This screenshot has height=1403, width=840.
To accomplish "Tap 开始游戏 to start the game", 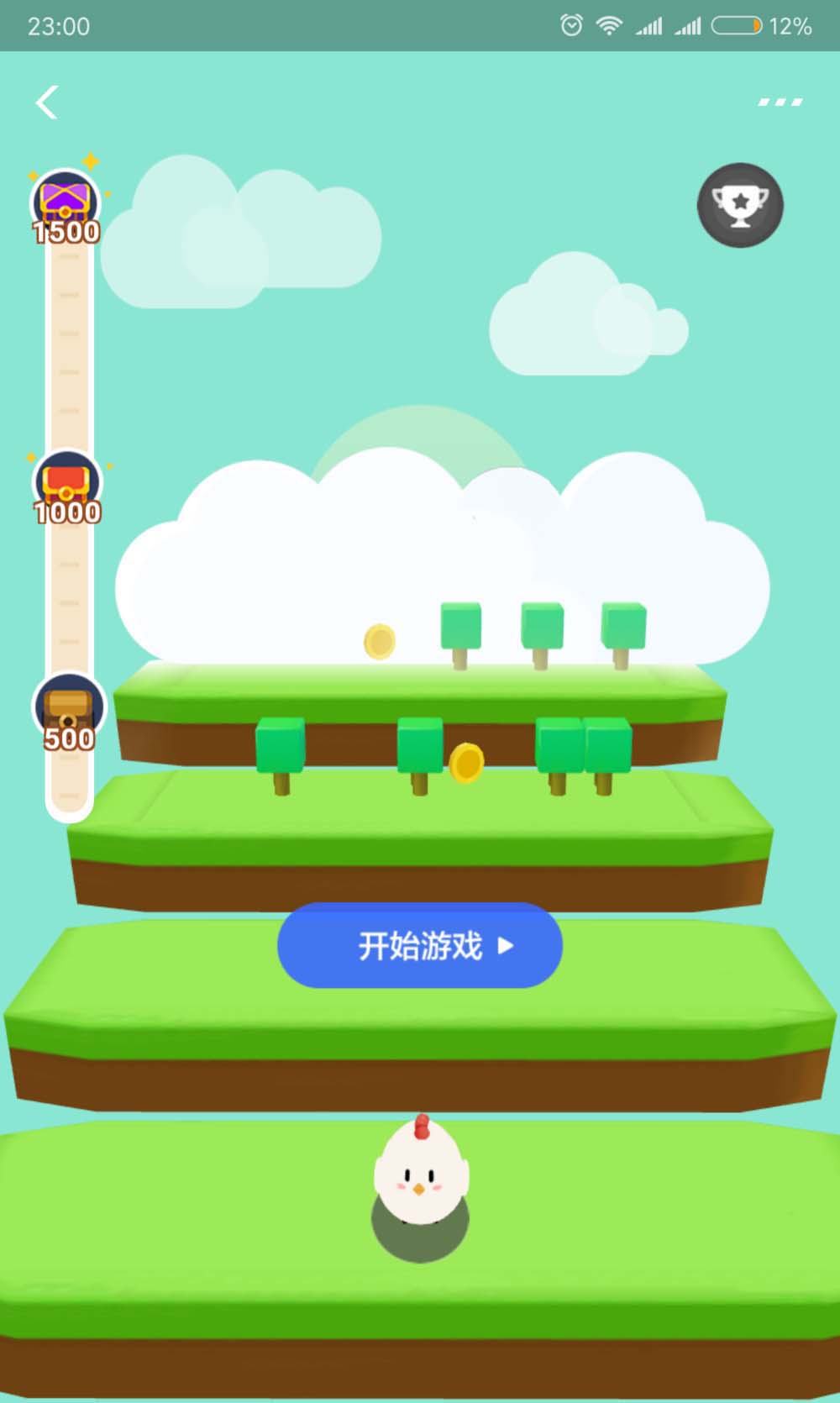I will (x=419, y=945).
